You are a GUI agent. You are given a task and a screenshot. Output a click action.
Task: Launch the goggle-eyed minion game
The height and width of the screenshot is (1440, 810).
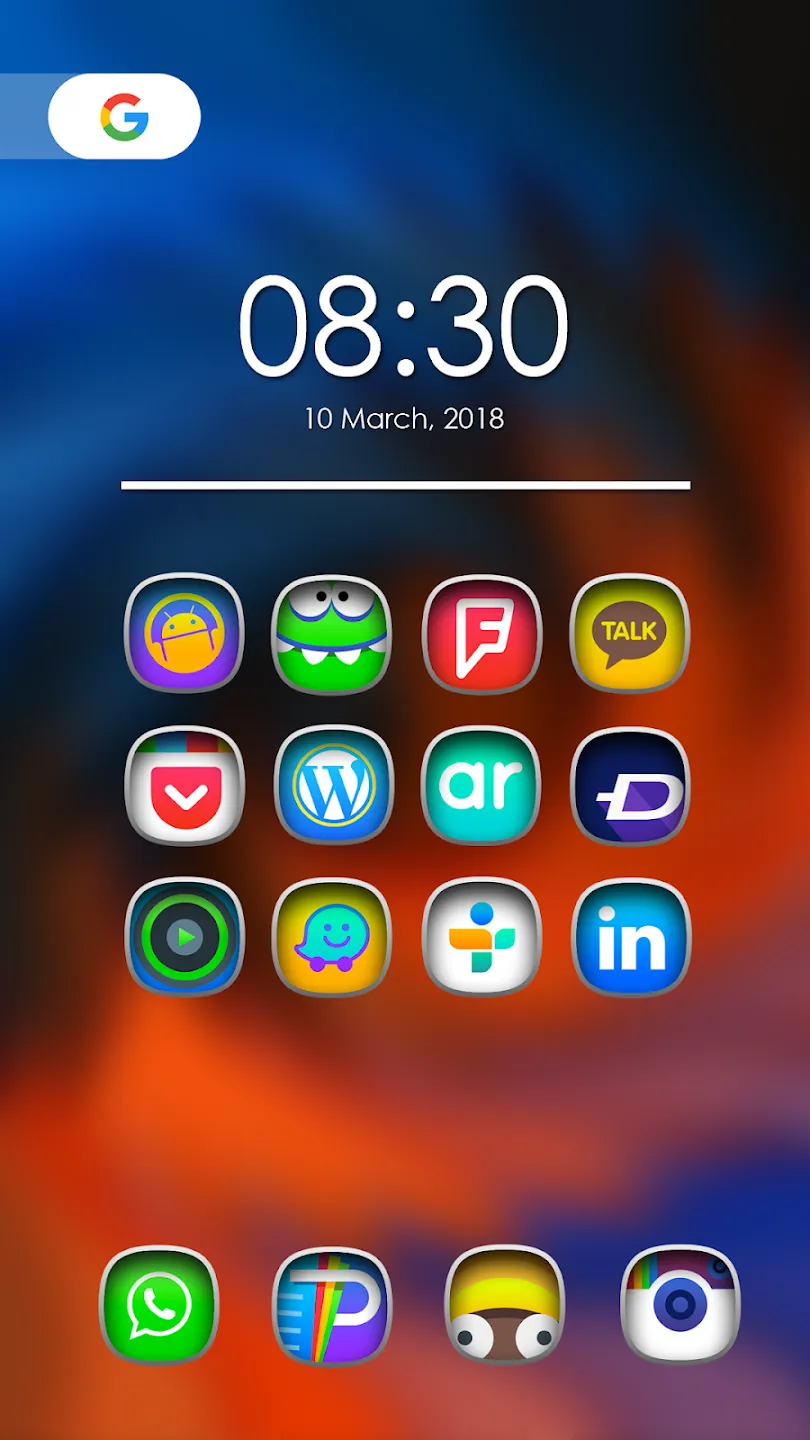coord(505,1304)
